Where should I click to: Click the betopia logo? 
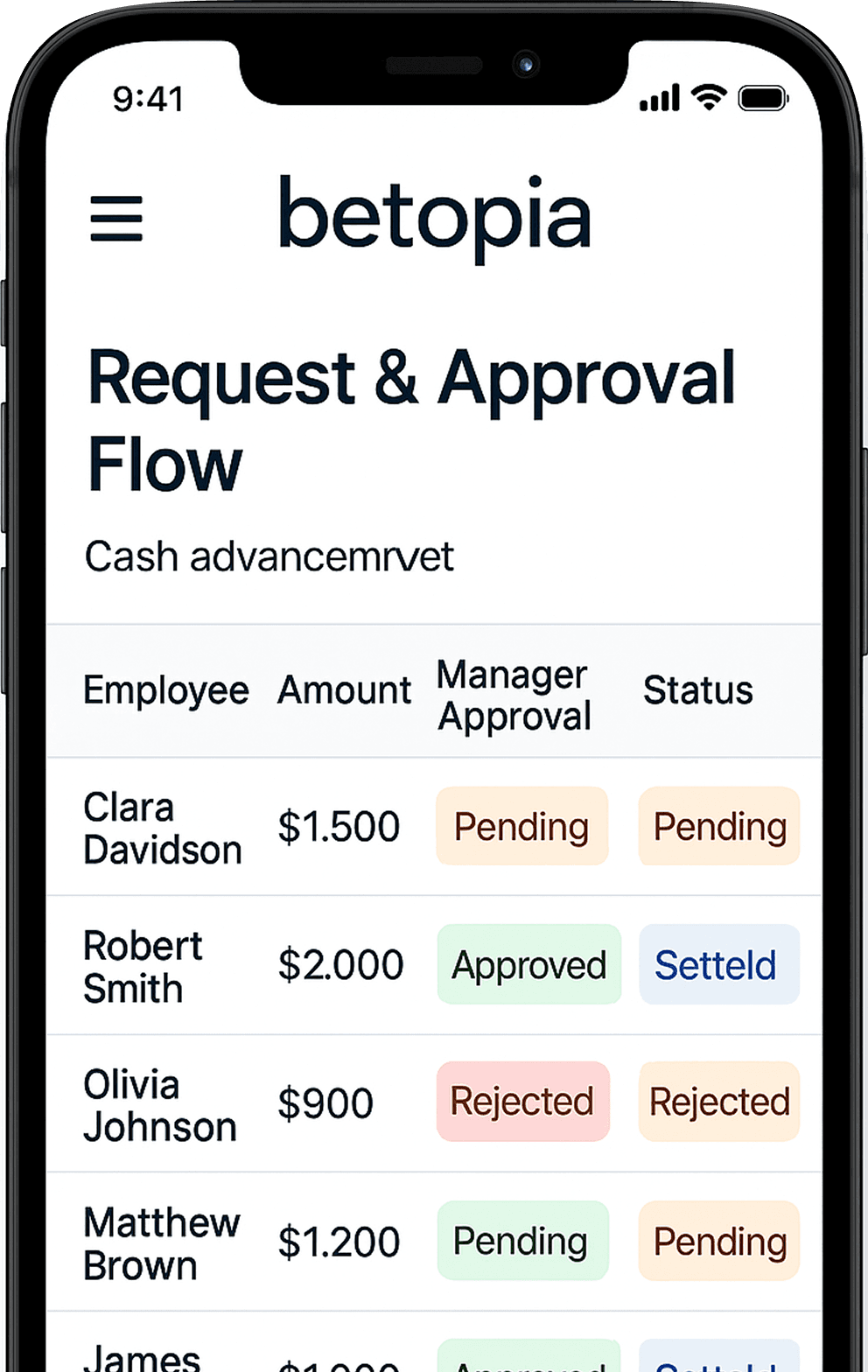[x=435, y=217]
